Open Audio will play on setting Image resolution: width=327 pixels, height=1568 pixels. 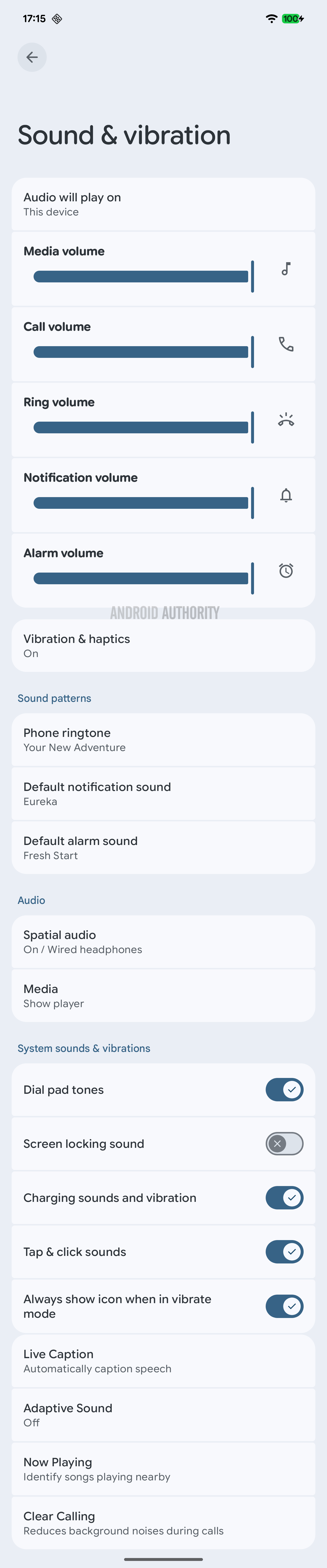163,204
